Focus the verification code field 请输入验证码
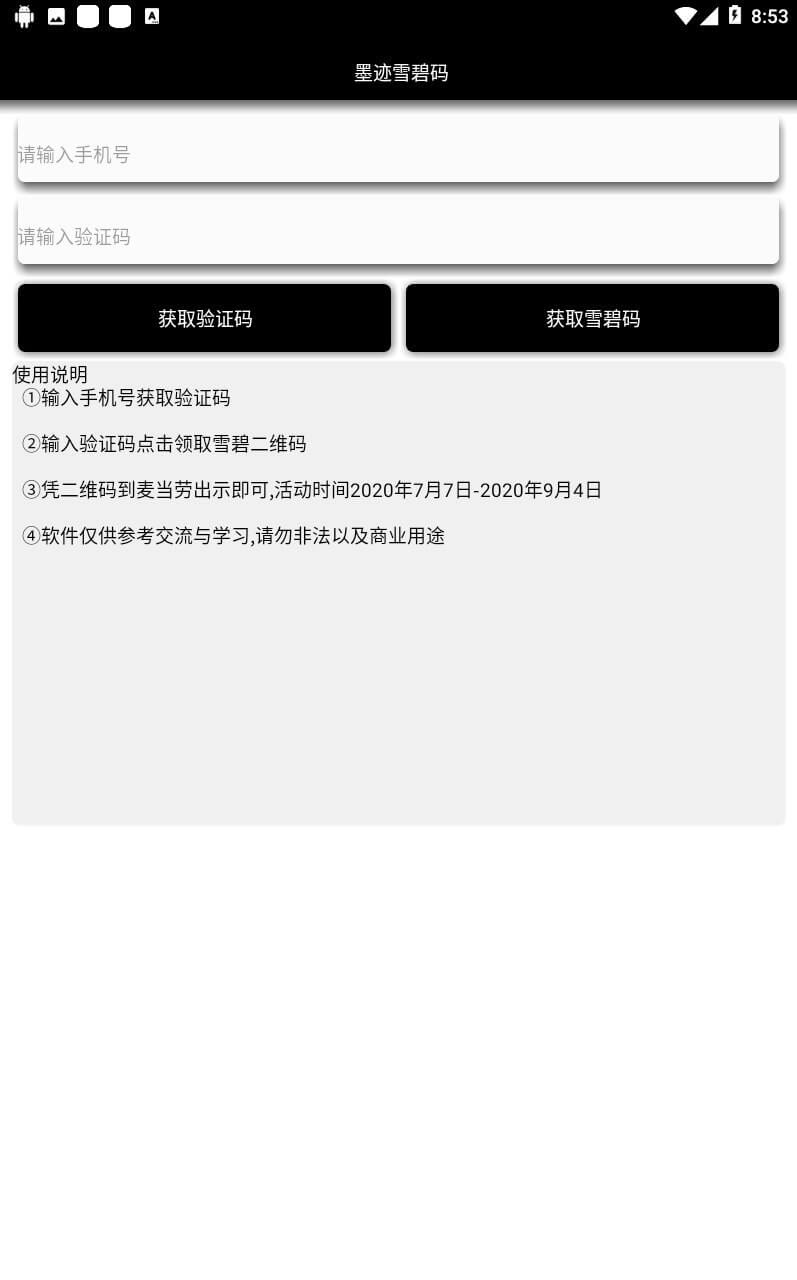Viewport: 797px width, 1280px height. pos(398,232)
